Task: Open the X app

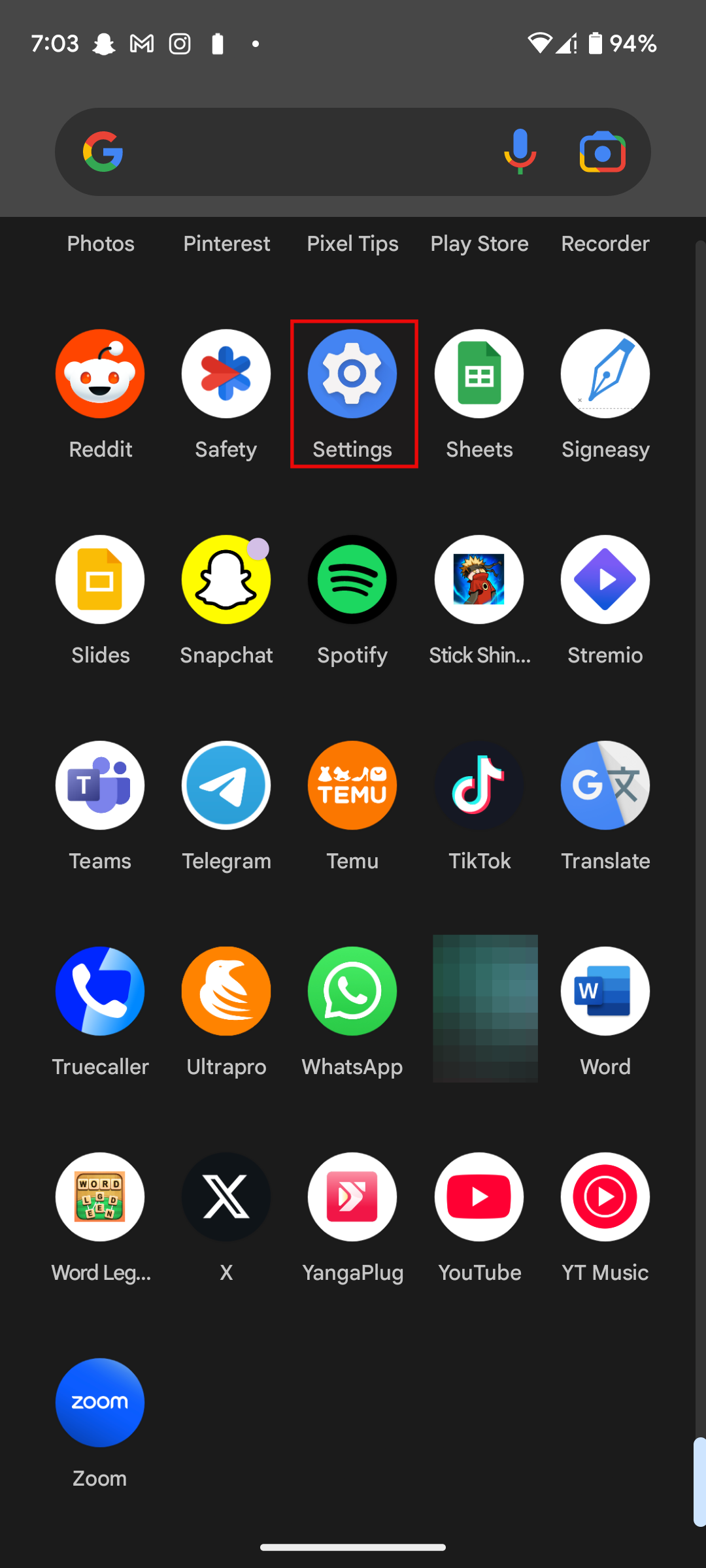Action: [226, 1198]
